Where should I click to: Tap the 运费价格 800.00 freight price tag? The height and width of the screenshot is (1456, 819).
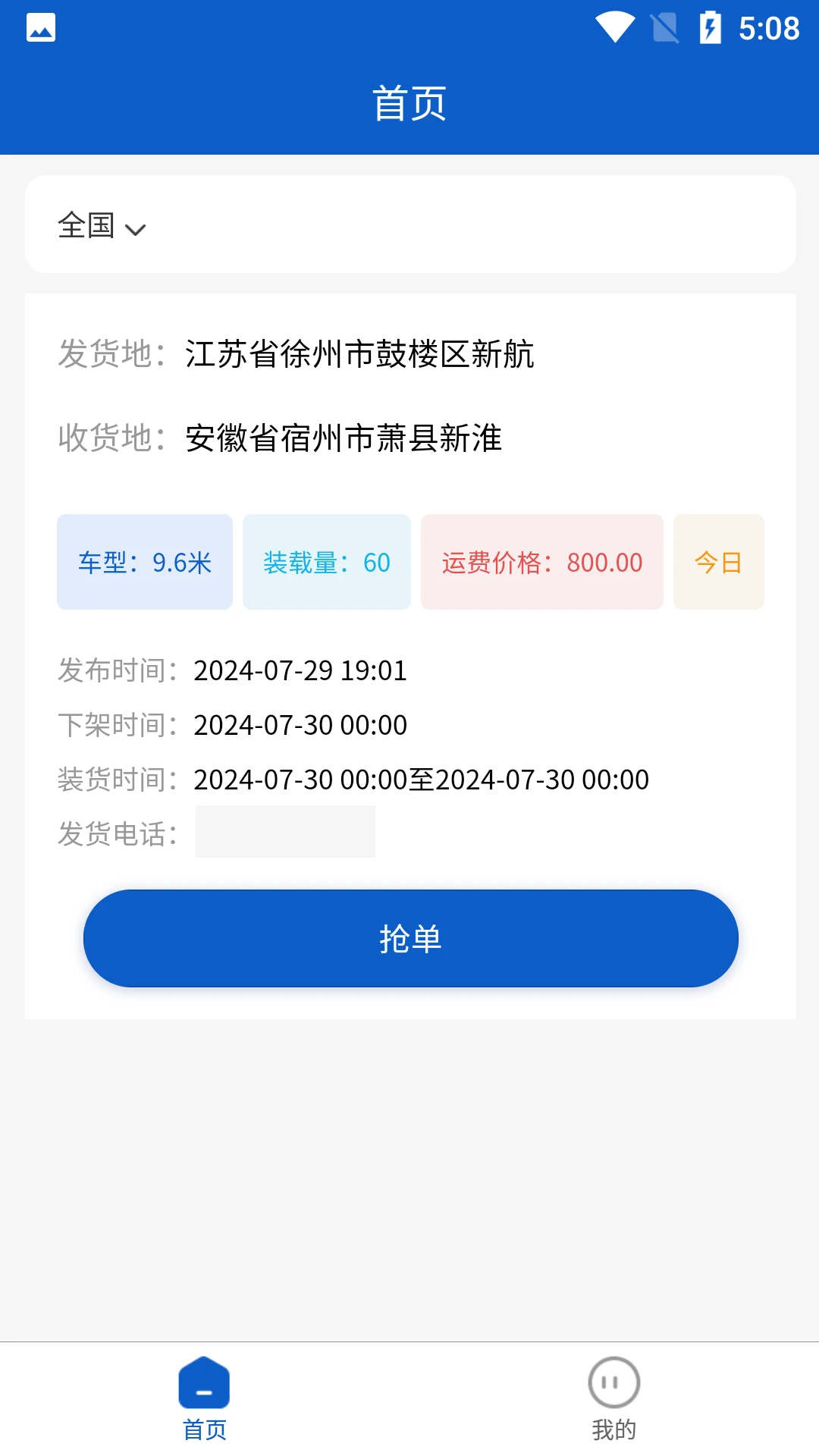(x=541, y=561)
